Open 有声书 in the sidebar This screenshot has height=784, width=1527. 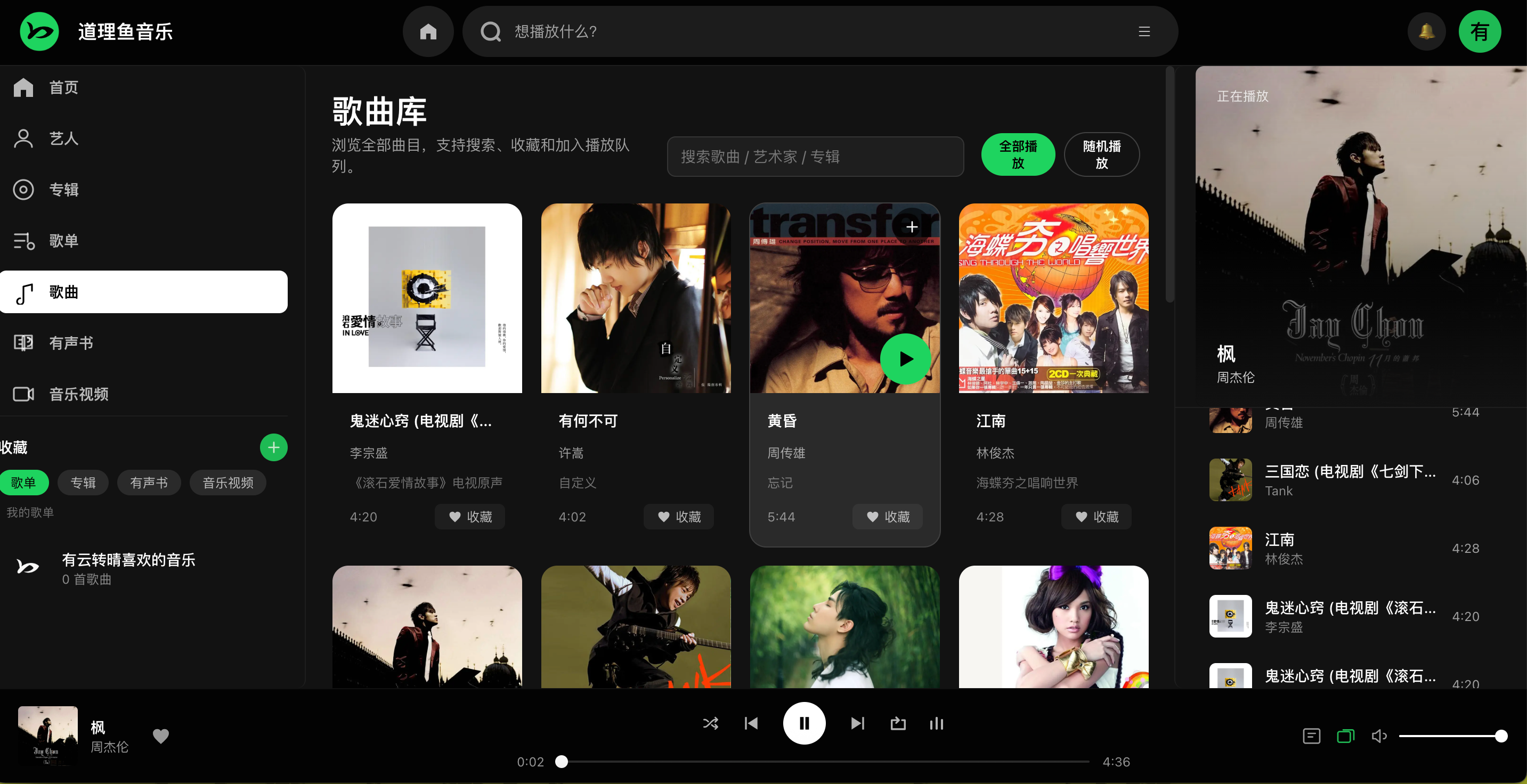pyautogui.click(x=70, y=343)
